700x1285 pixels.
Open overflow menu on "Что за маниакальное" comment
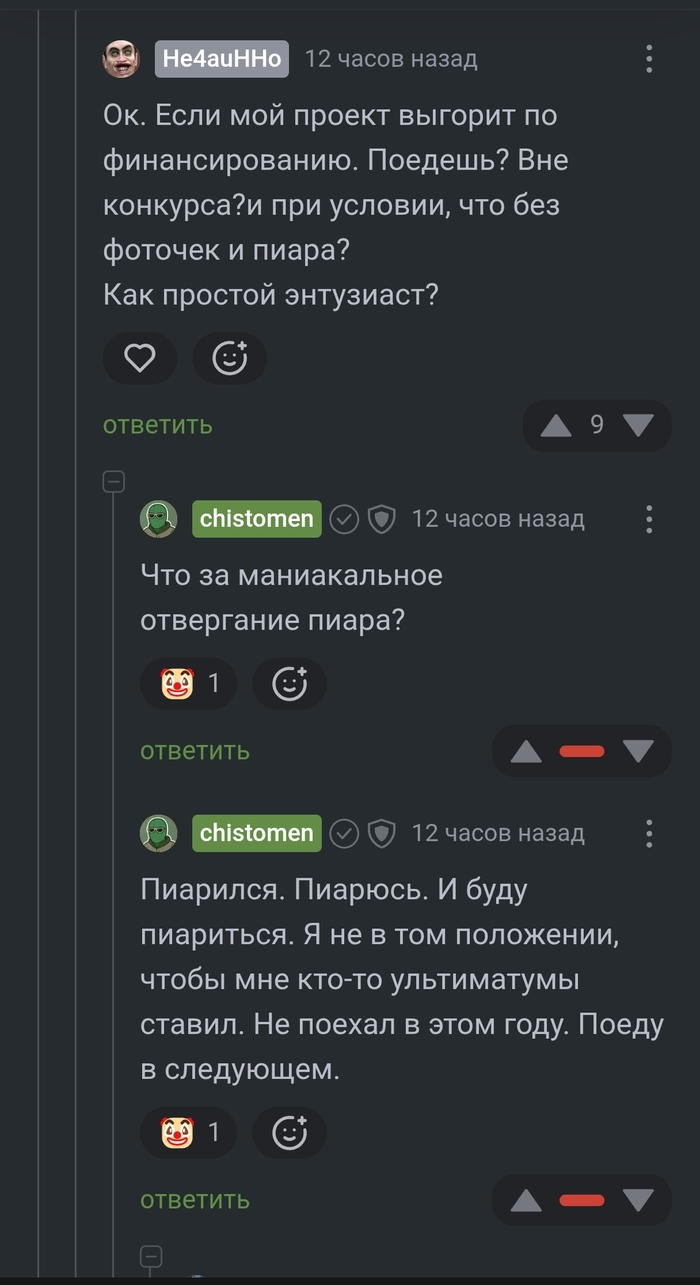pyautogui.click(x=649, y=518)
